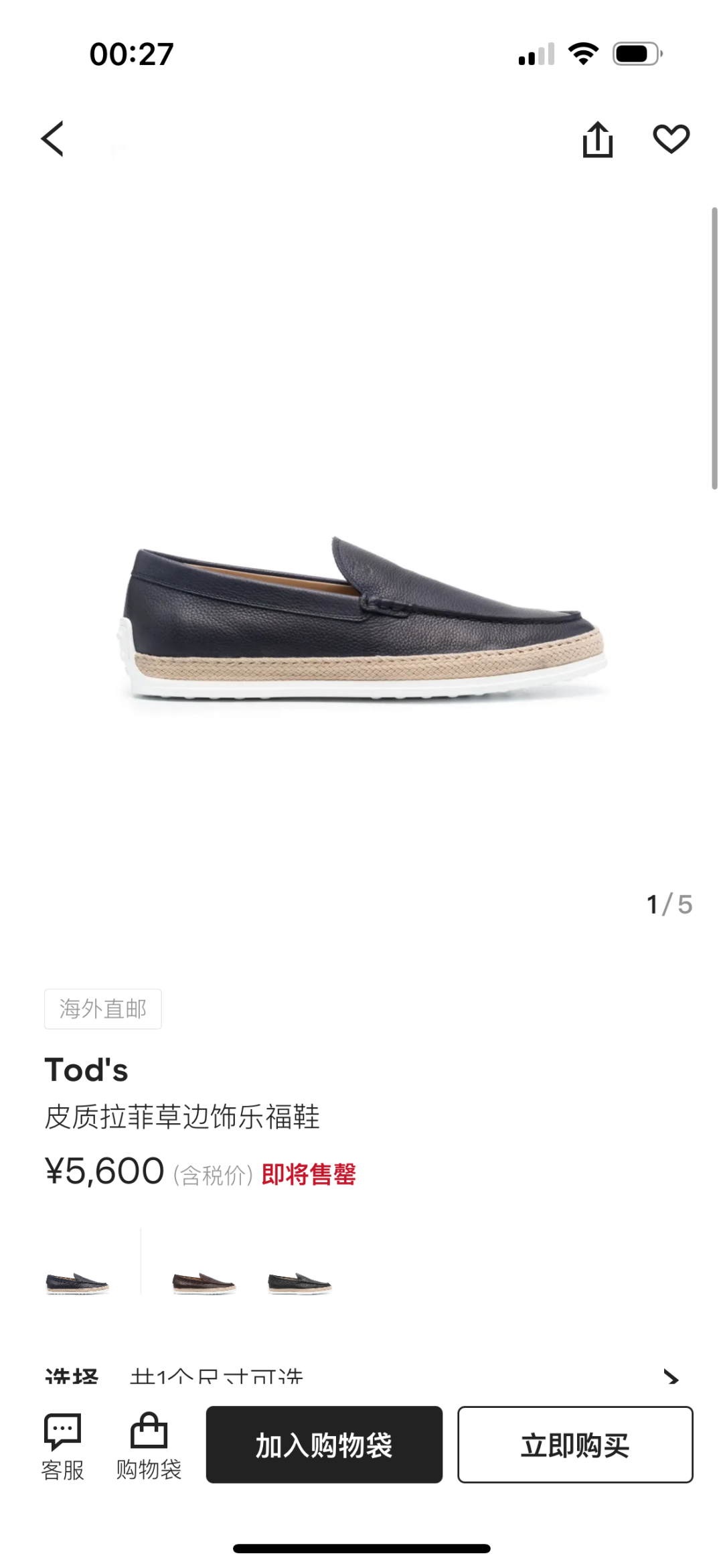Image resolution: width=723 pixels, height=1568 pixels.
Task: Contact 客服 customer service
Action: pos(62,1447)
